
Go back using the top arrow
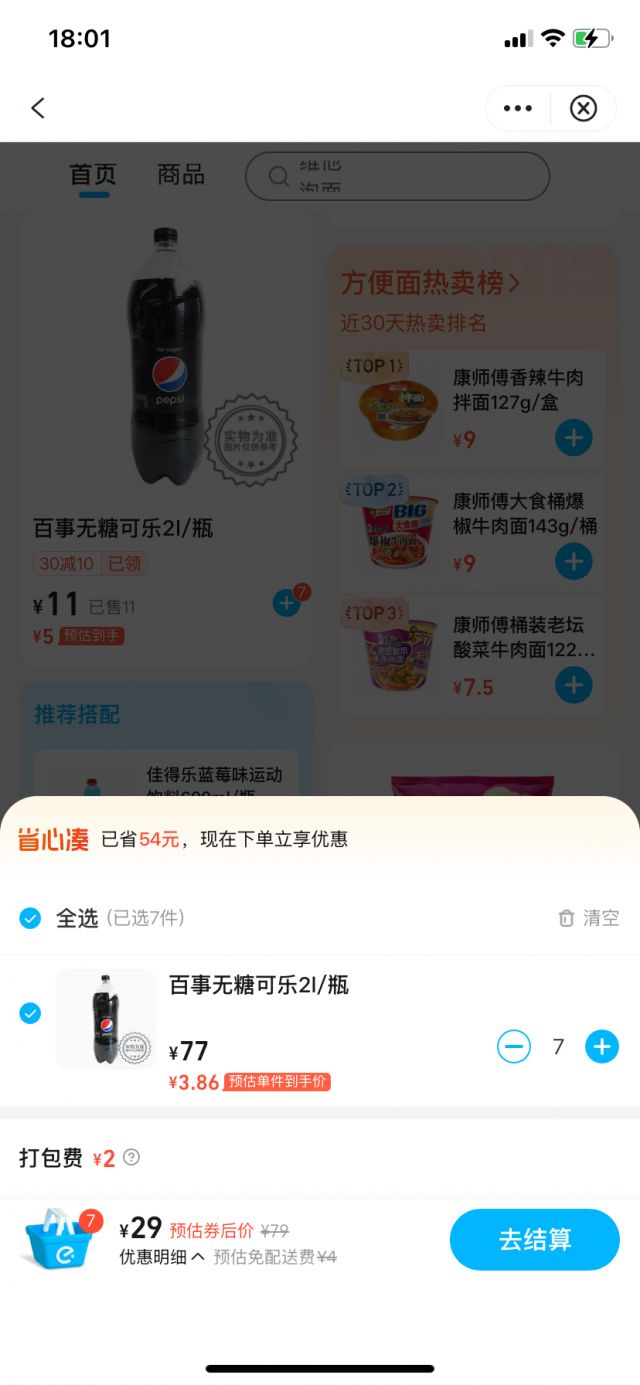pos(38,108)
